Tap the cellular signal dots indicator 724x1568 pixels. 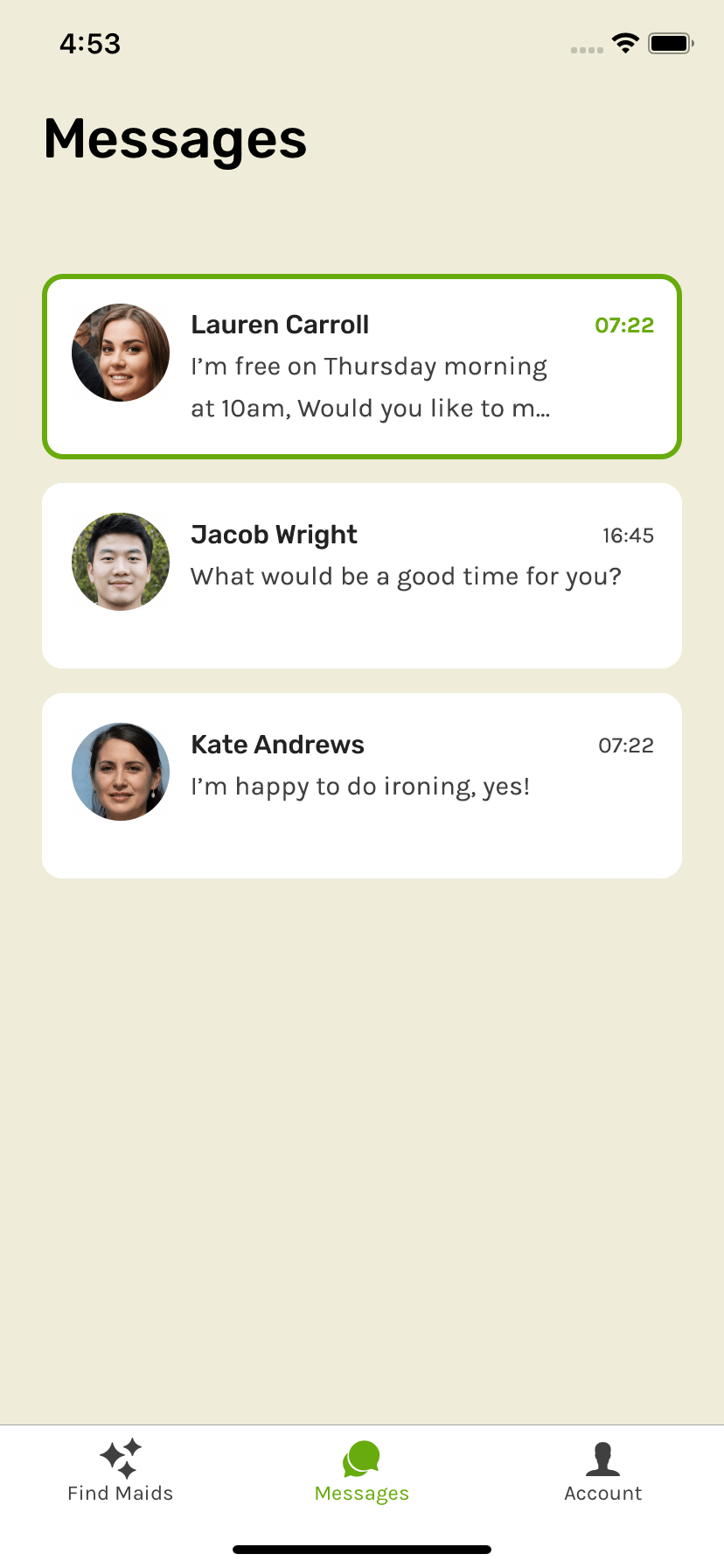coord(584,50)
